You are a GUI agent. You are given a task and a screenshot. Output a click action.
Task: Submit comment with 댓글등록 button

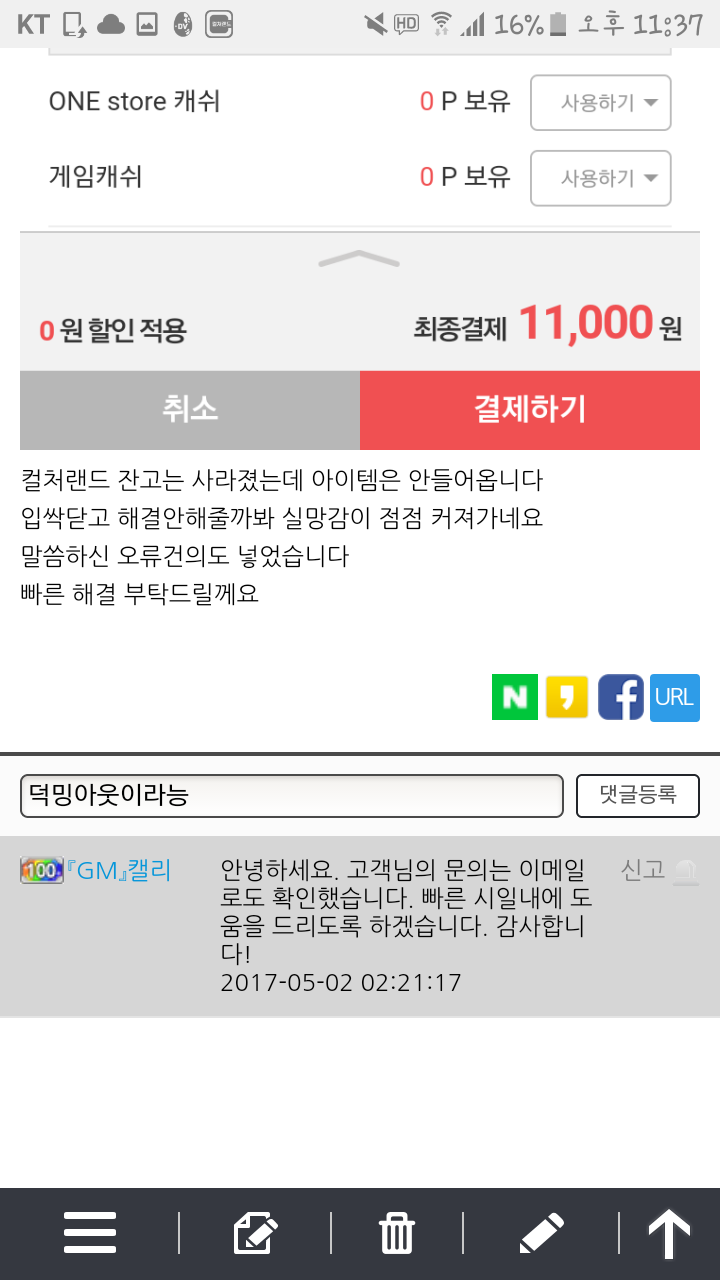[x=637, y=796]
